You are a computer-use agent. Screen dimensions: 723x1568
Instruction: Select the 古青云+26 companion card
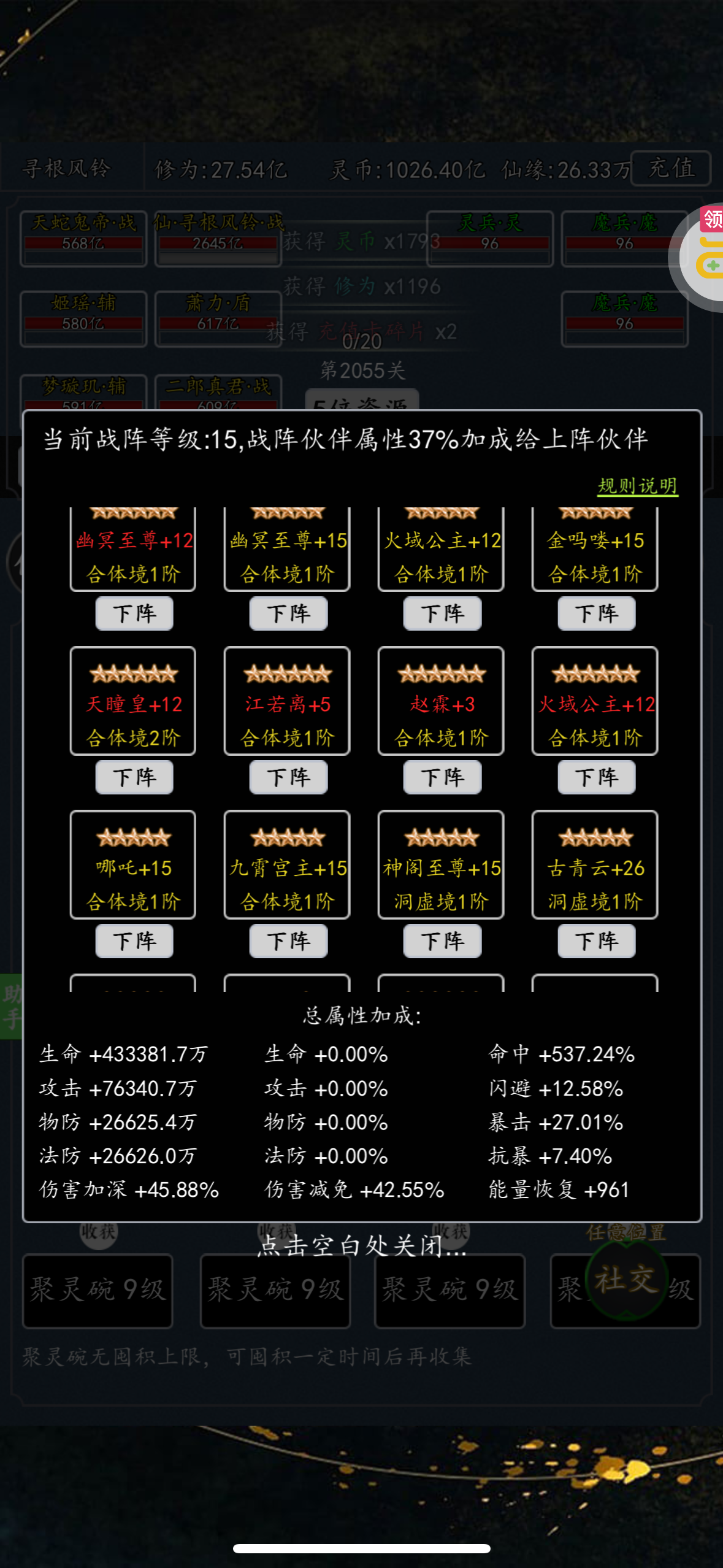tap(595, 864)
